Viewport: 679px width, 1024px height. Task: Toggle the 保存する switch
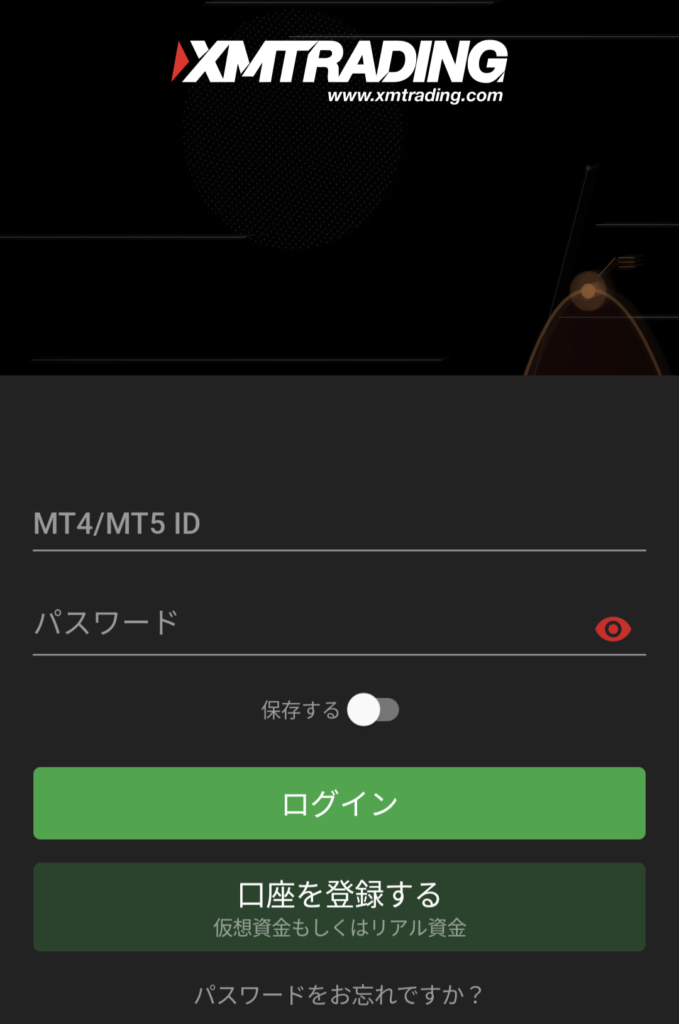(373, 710)
